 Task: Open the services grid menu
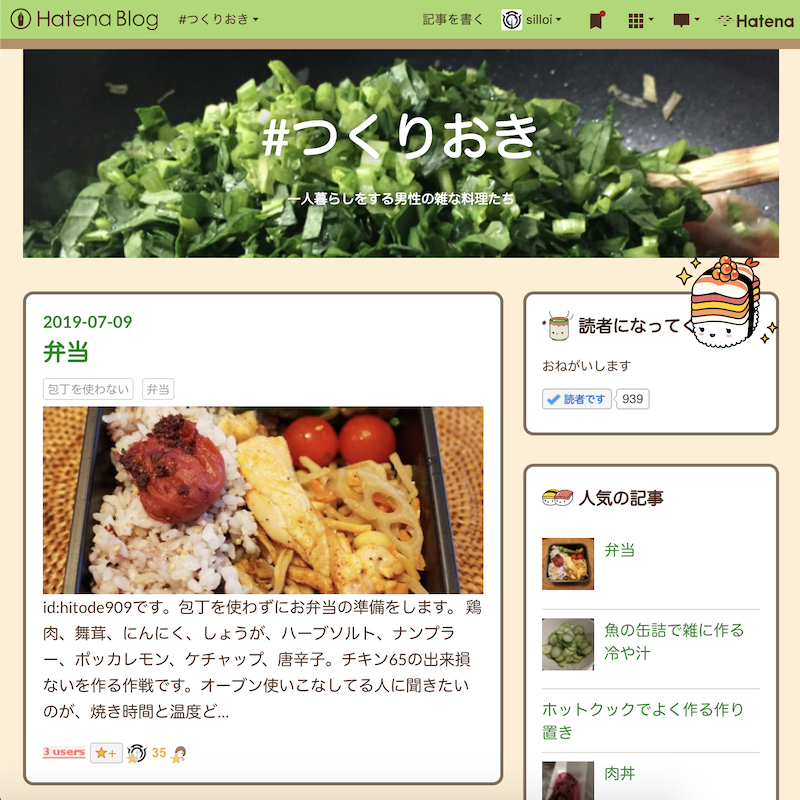(640, 21)
